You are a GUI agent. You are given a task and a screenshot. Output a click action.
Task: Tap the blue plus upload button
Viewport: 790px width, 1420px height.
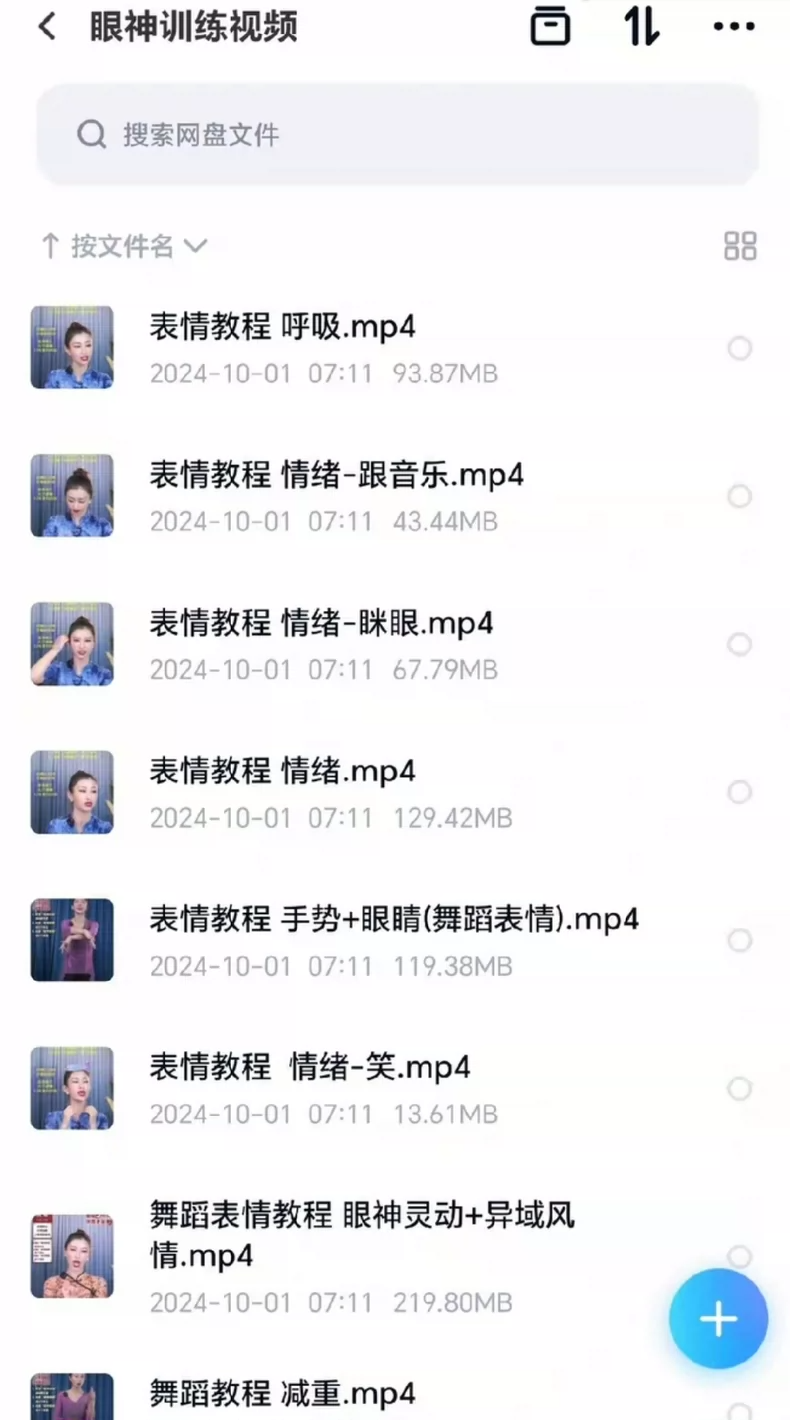click(718, 1319)
